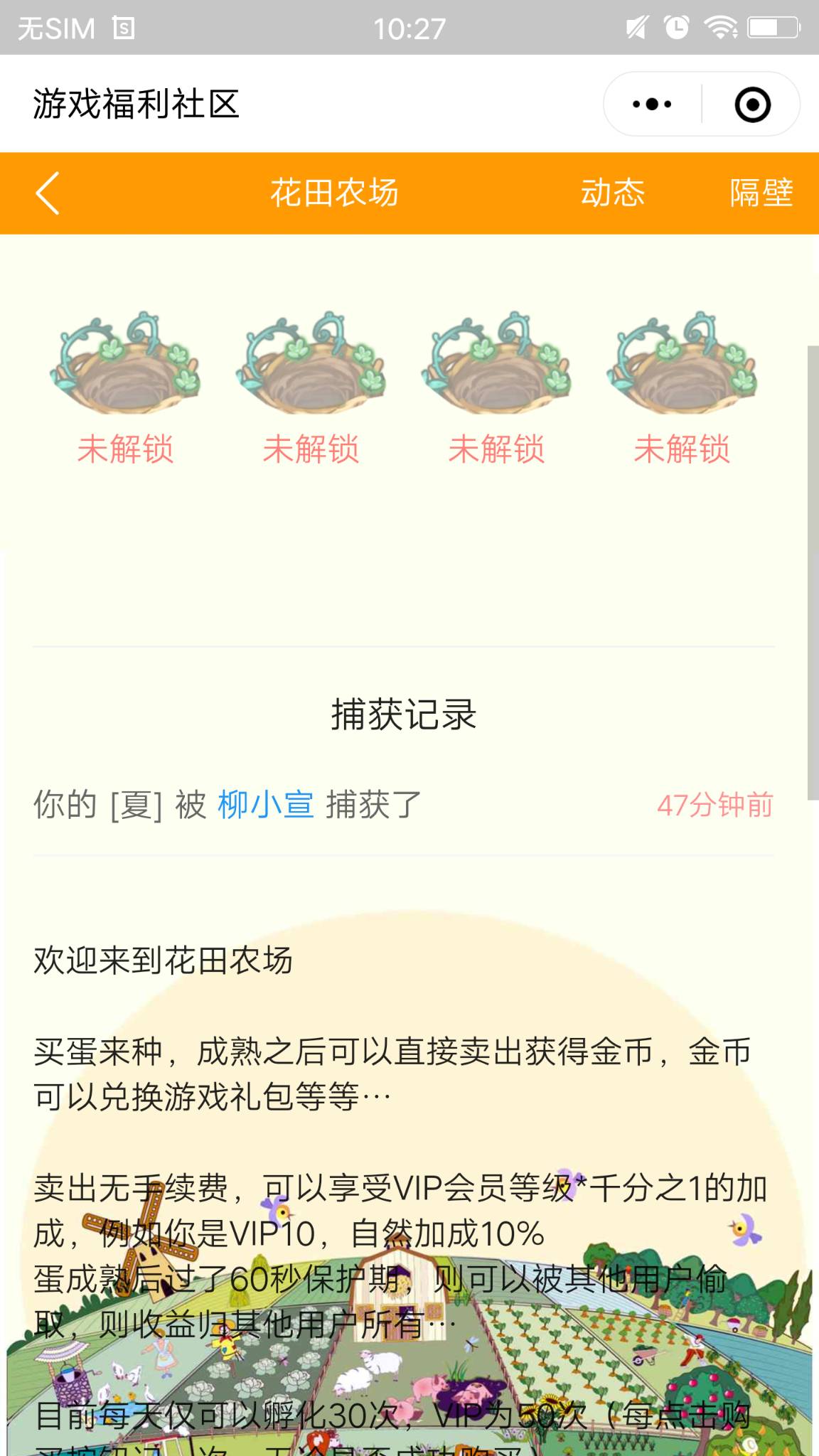819x1456 pixels.
Task: Open 柳小宣's profile link
Action: coord(265,805)
